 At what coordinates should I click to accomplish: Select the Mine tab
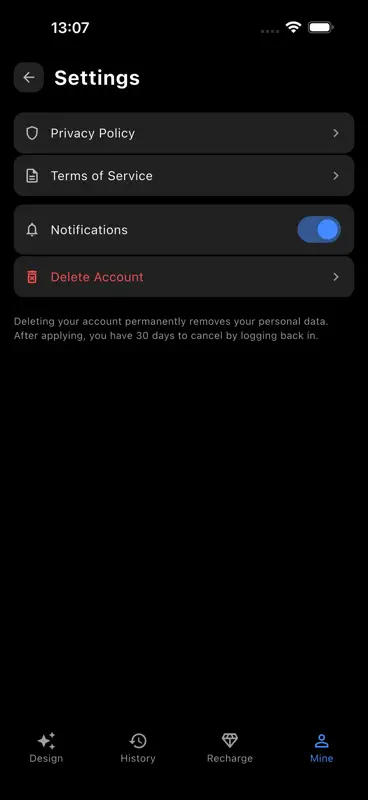click(x=322, y=748)
